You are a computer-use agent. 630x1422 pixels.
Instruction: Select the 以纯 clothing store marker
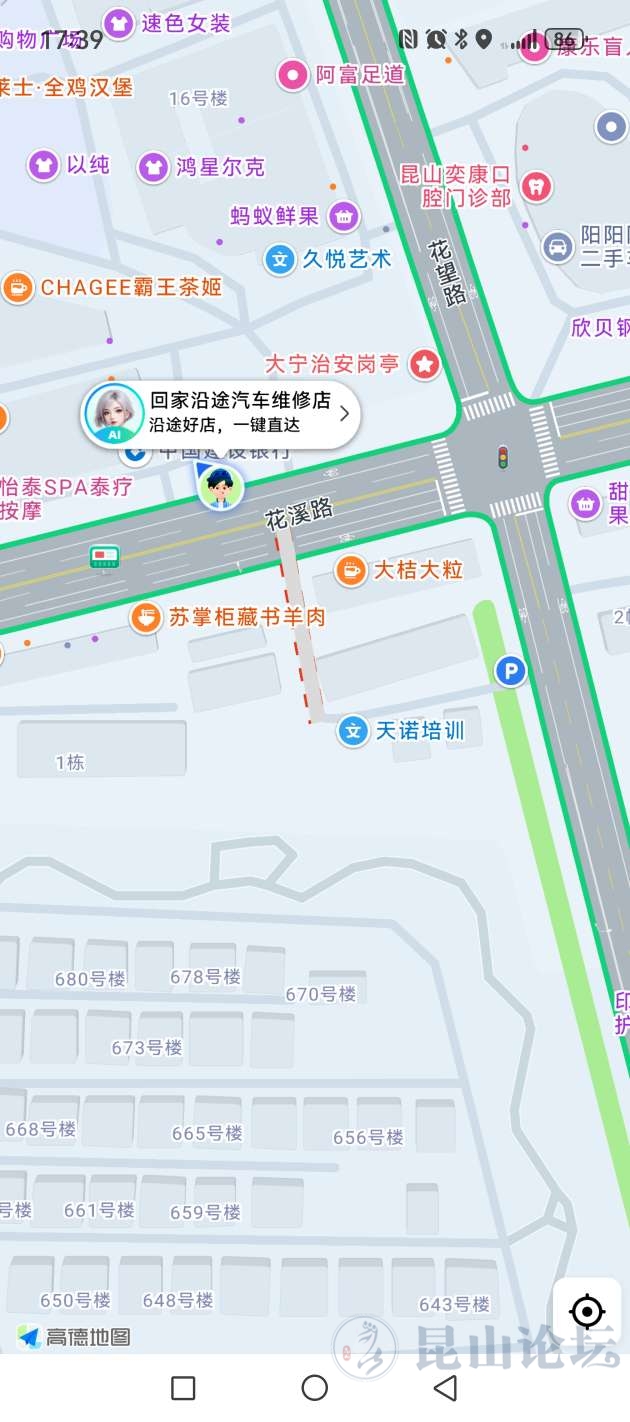(43, 165)
